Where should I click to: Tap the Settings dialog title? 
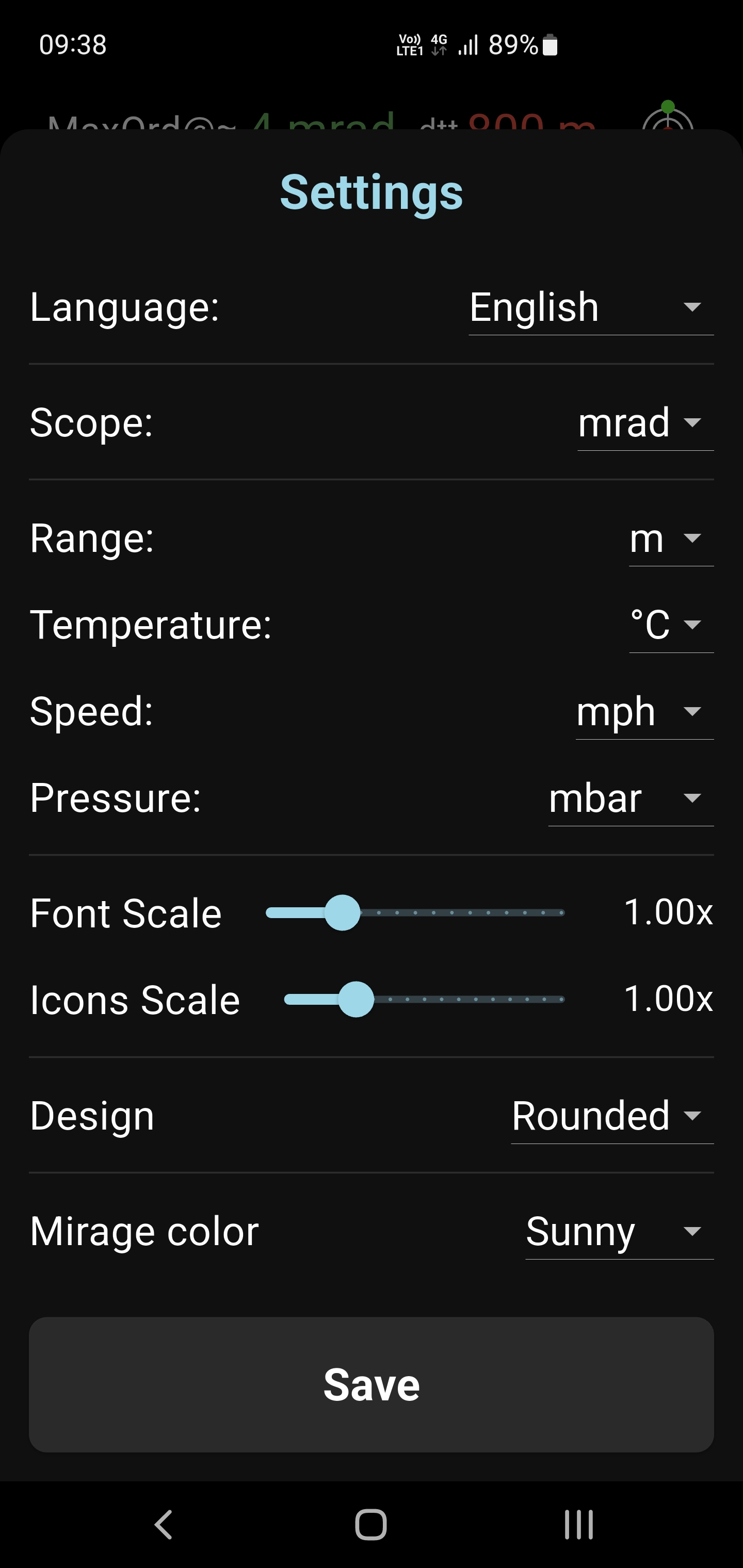371,192
